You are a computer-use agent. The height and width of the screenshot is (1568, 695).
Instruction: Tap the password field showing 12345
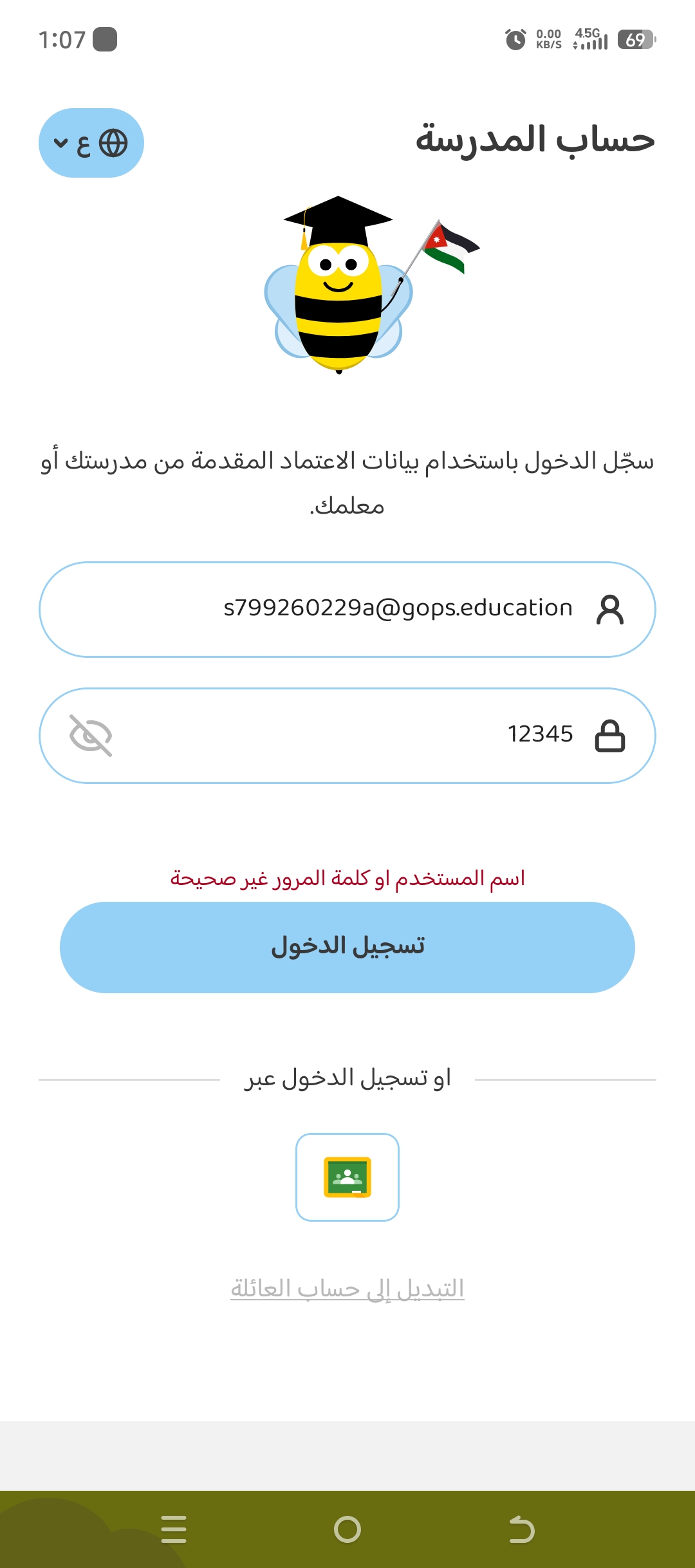point(386,735)
